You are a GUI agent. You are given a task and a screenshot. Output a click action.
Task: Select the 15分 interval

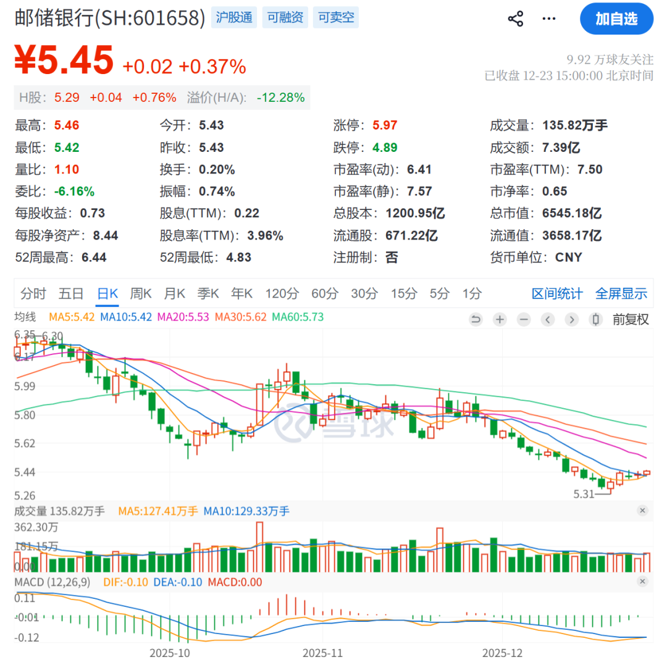[x=403, y=294]
